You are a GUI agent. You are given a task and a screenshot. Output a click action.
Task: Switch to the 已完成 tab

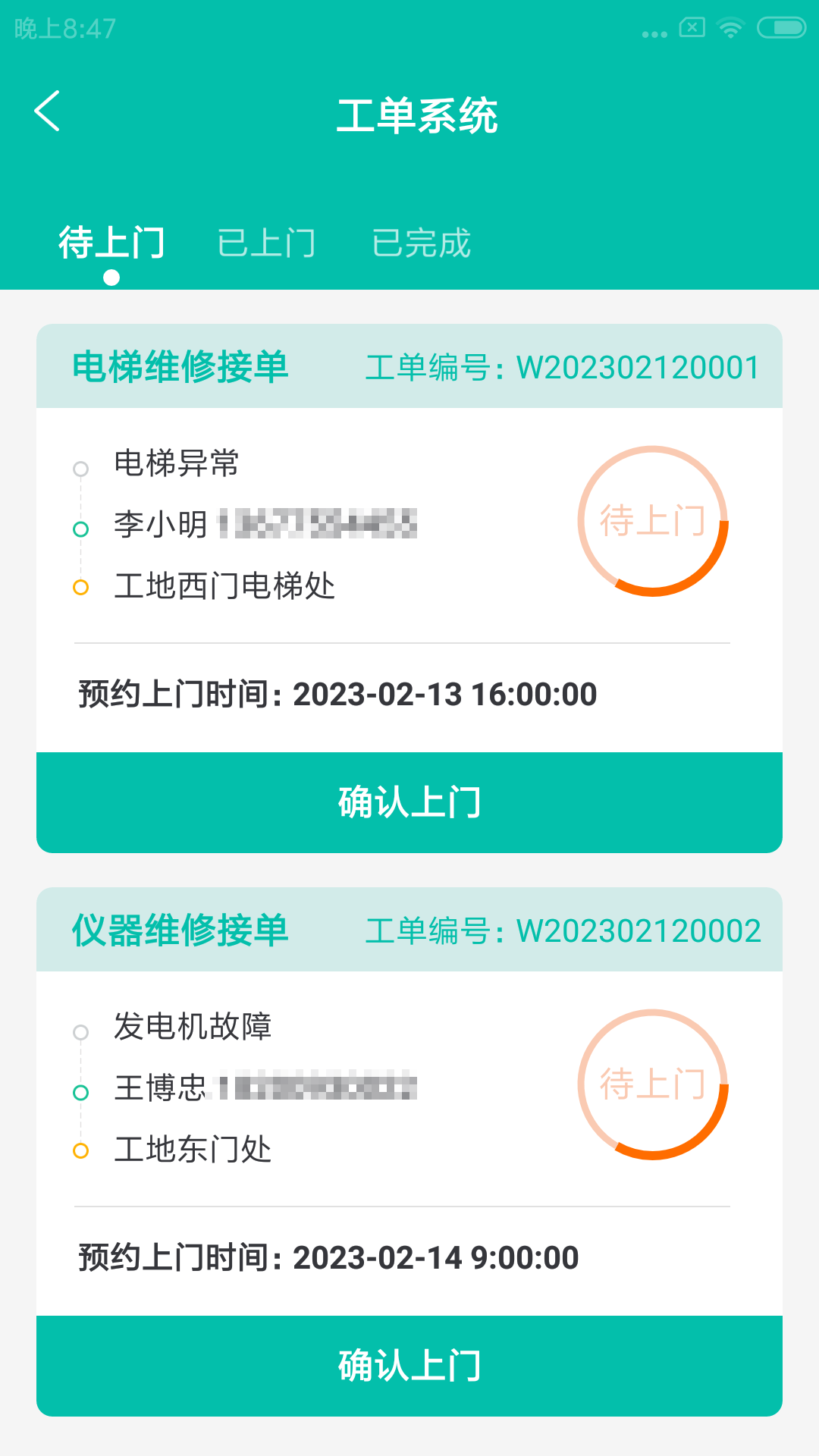[421, 243]
